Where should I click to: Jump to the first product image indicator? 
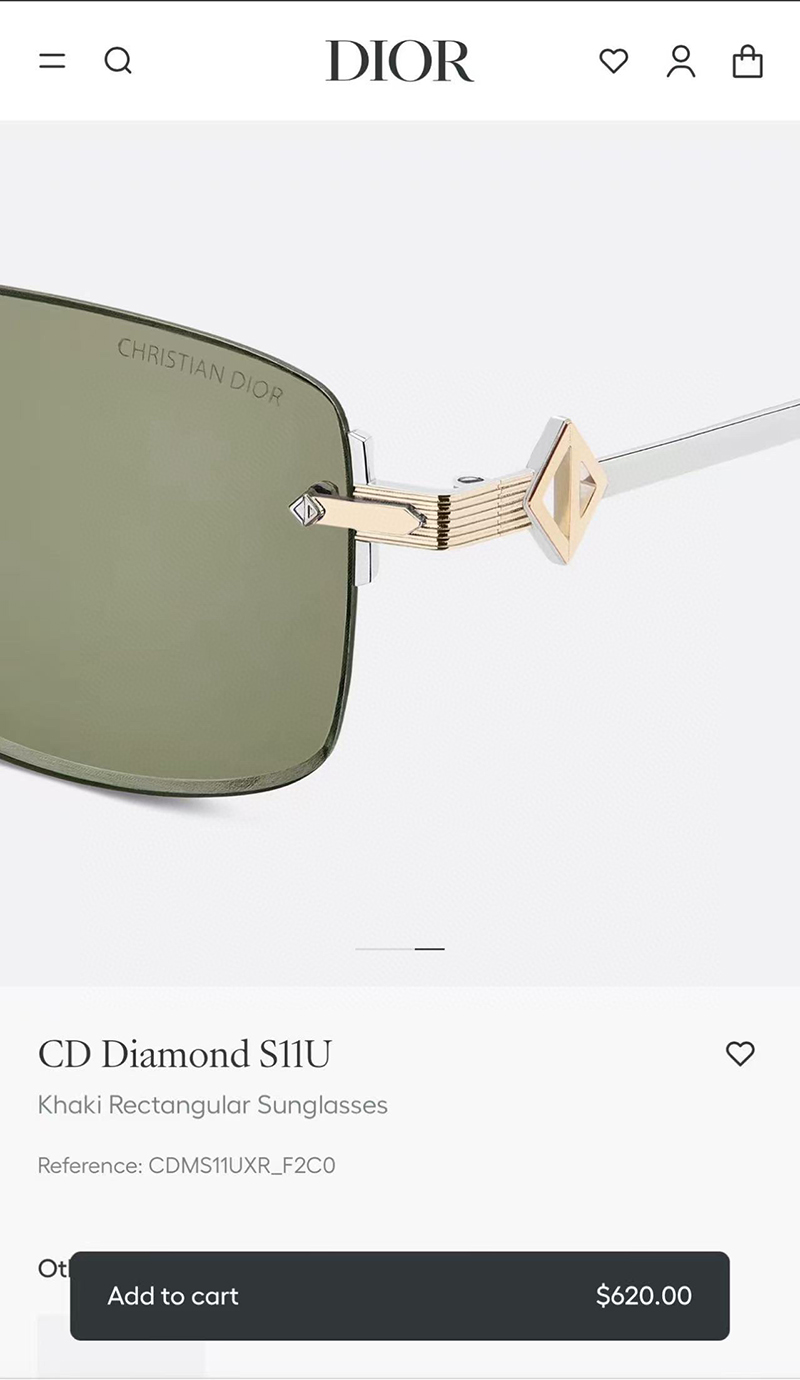[384, 948]
